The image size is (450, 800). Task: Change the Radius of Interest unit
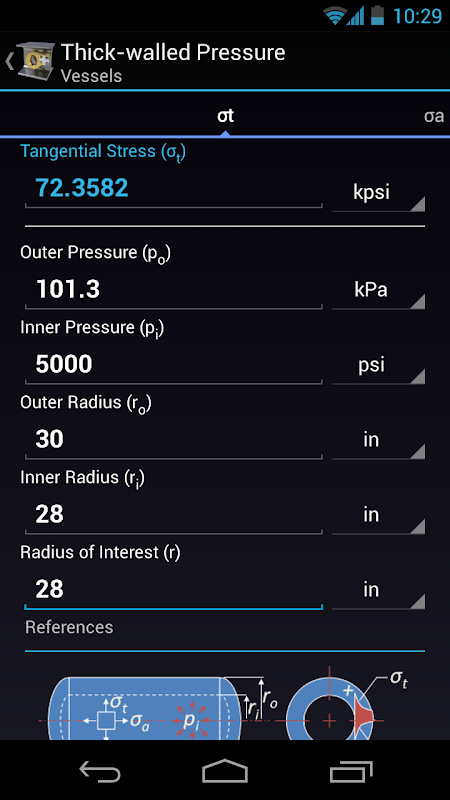tap(378, 590)
